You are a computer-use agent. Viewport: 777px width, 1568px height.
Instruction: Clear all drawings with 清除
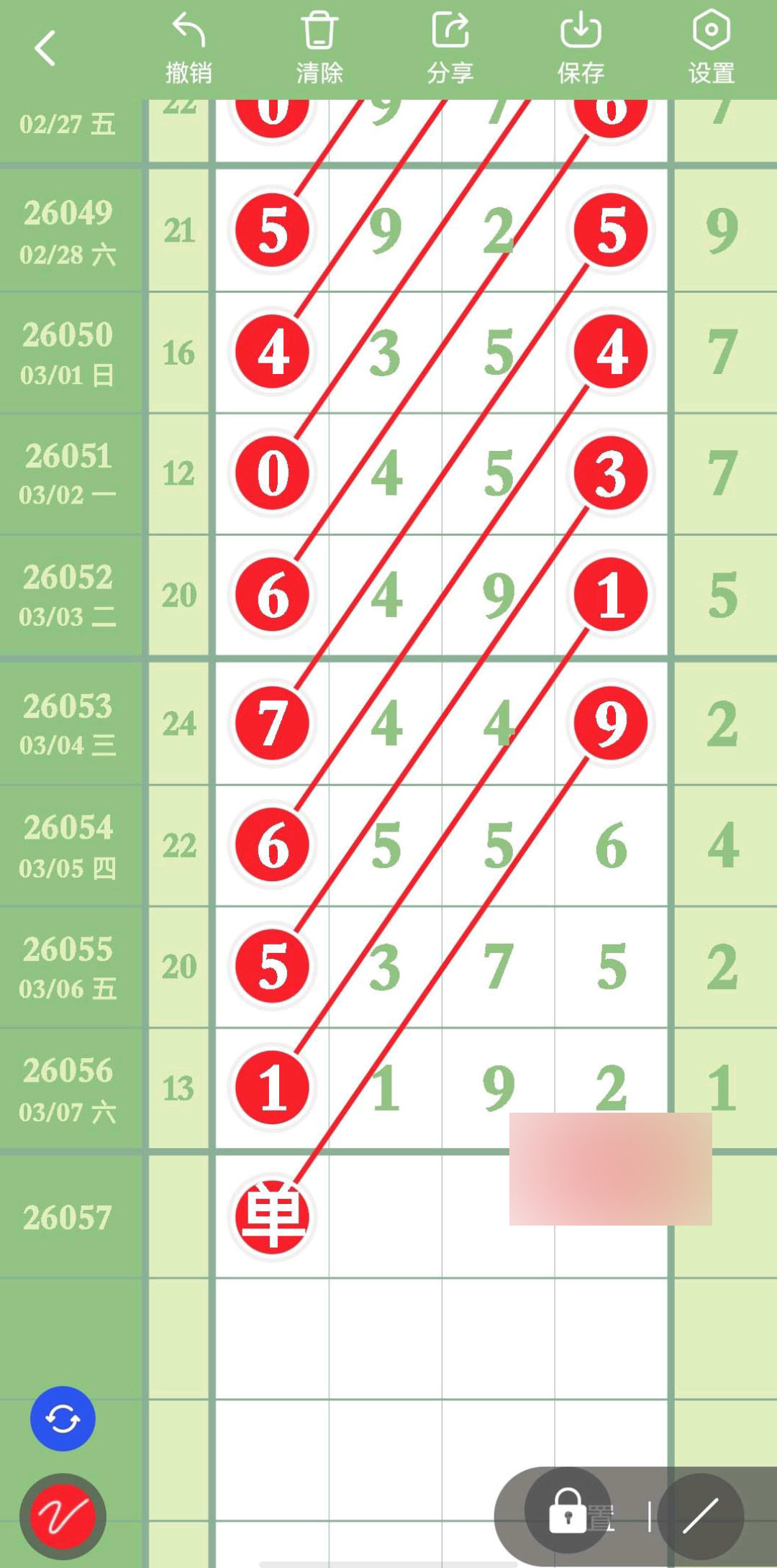pyautogui.click(x=319, y=48)
